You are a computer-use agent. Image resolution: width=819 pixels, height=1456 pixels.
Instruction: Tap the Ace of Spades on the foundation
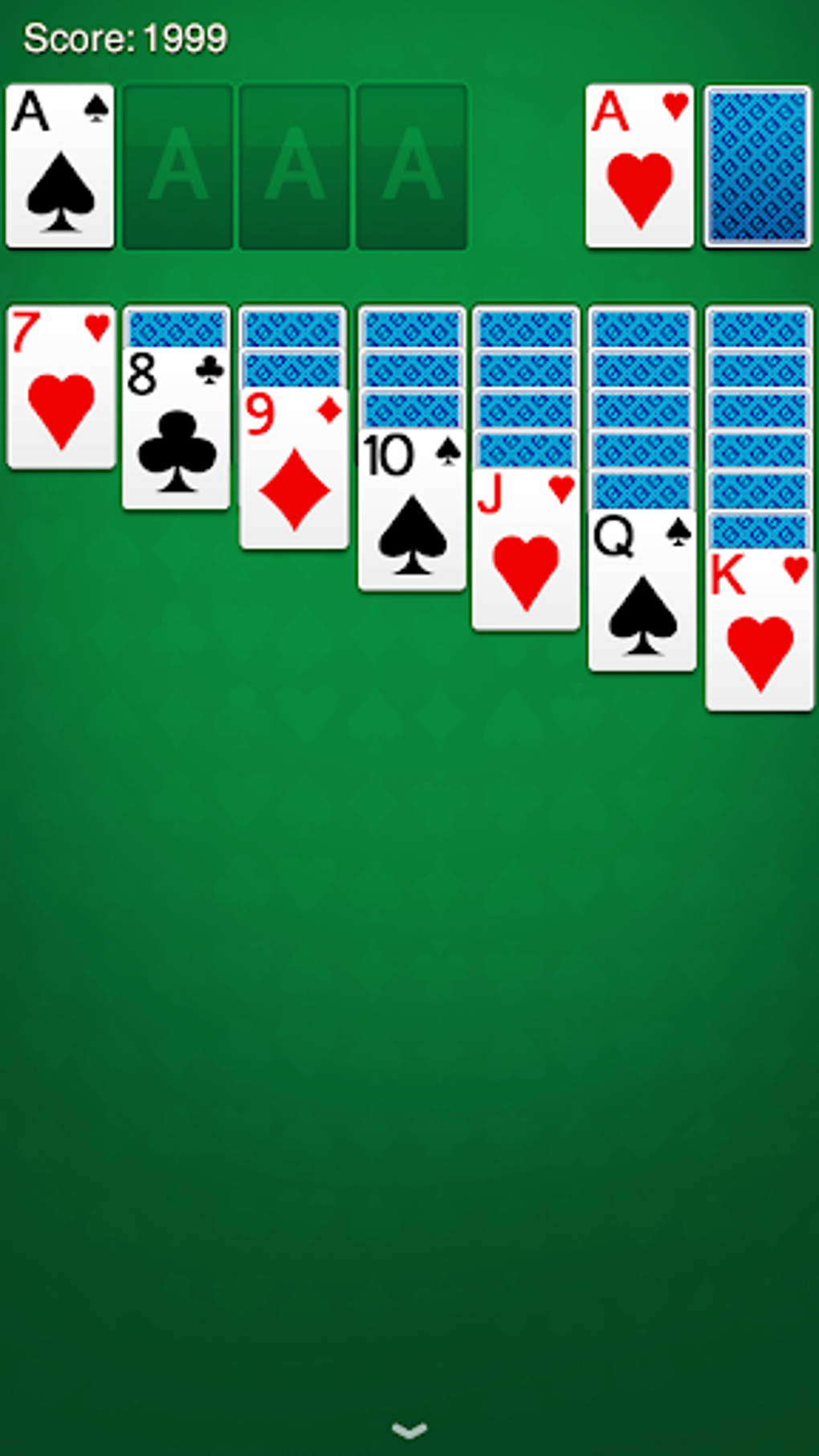coord(59,165)
